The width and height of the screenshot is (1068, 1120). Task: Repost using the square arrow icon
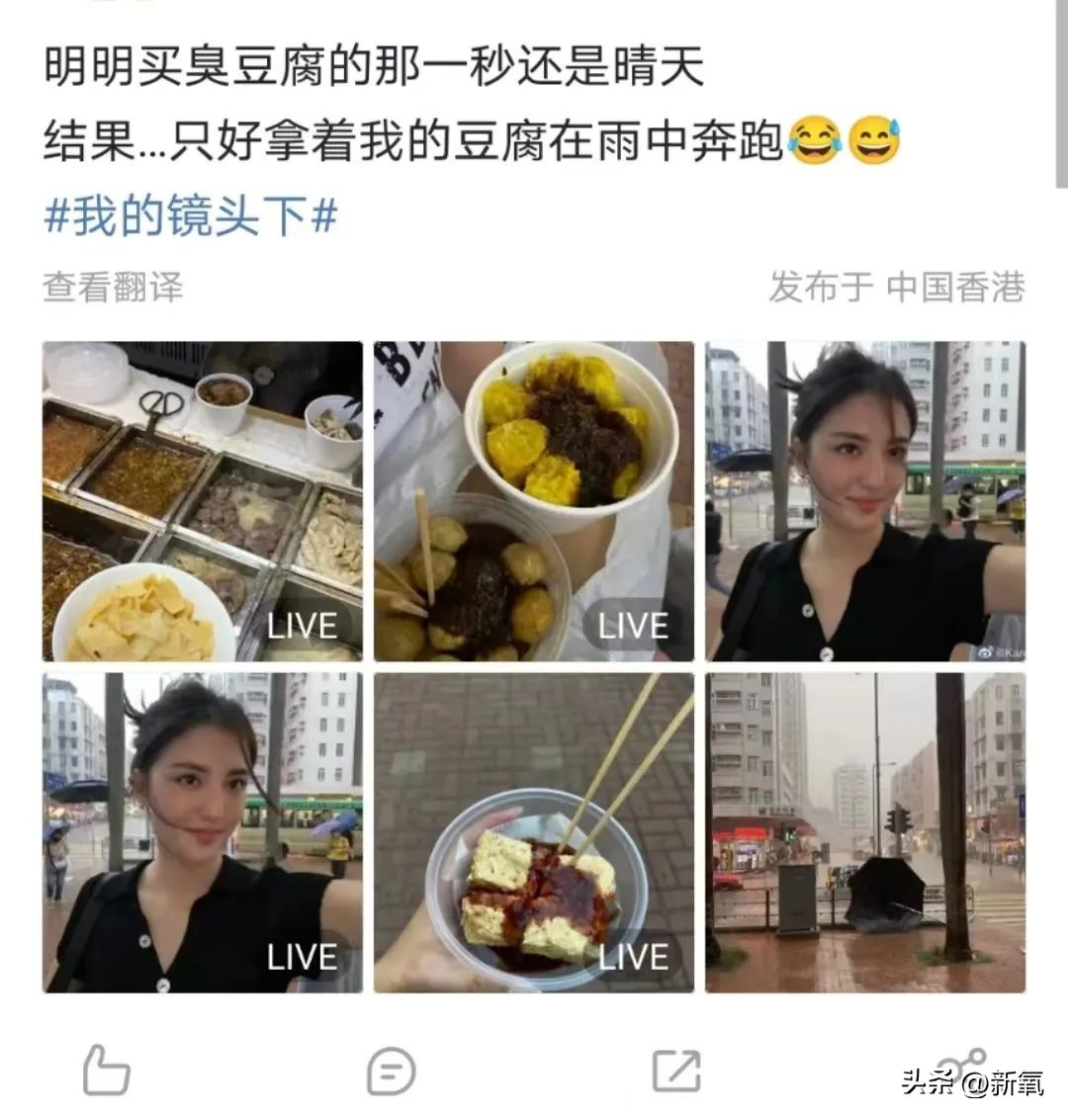point(676,1071)
